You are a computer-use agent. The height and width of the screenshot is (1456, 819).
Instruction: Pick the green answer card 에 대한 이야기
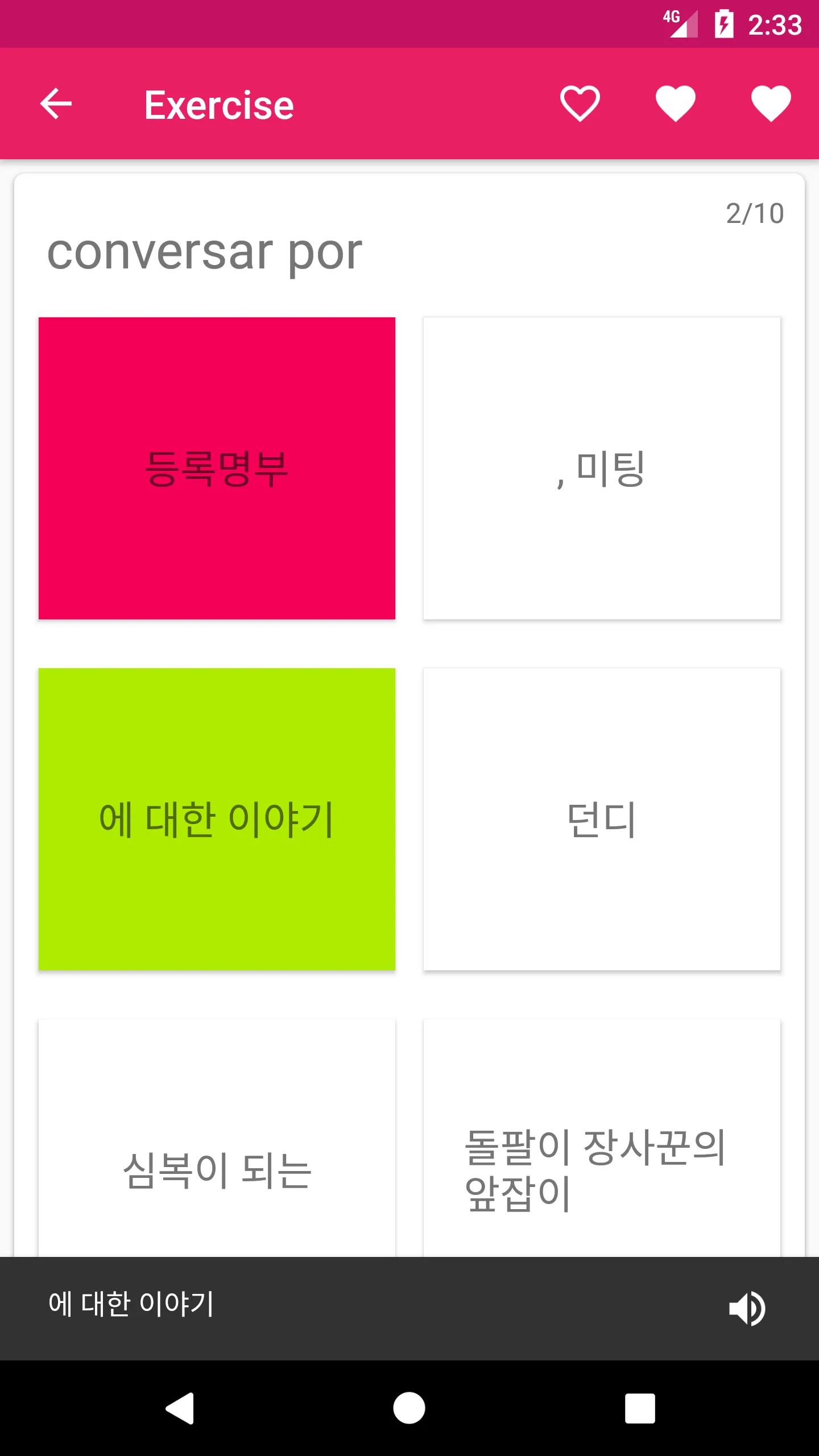click(x=217, y=819)
